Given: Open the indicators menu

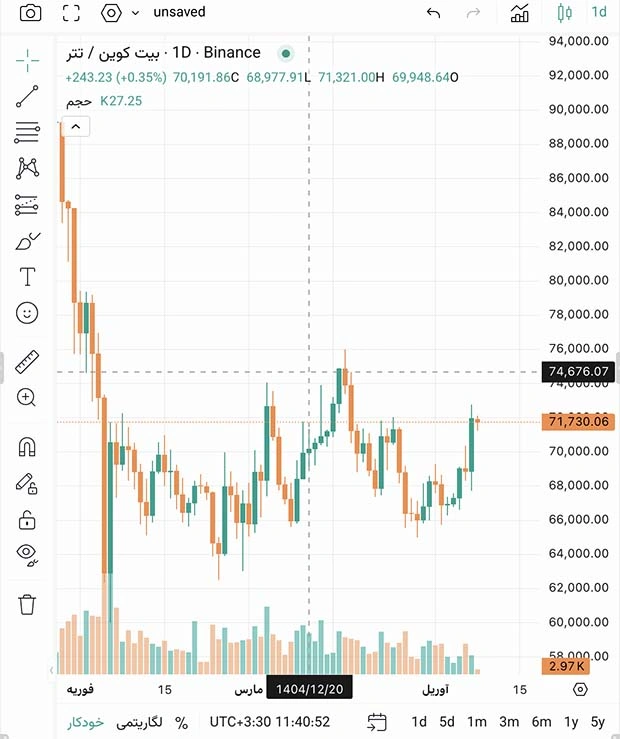Looking at the screenshot, I should coord(519,13).
